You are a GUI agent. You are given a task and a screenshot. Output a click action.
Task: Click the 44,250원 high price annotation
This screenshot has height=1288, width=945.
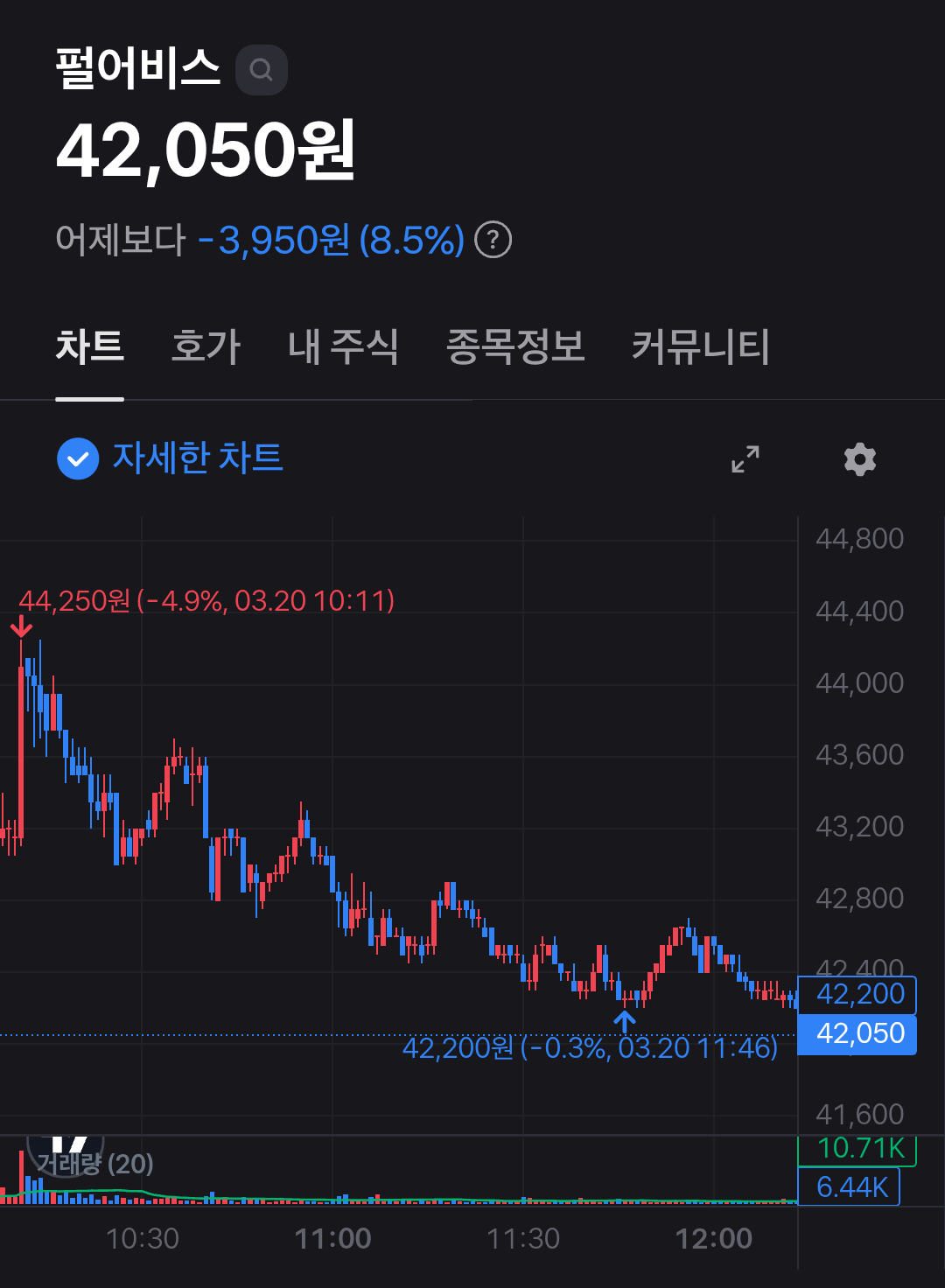pos(207,599)
